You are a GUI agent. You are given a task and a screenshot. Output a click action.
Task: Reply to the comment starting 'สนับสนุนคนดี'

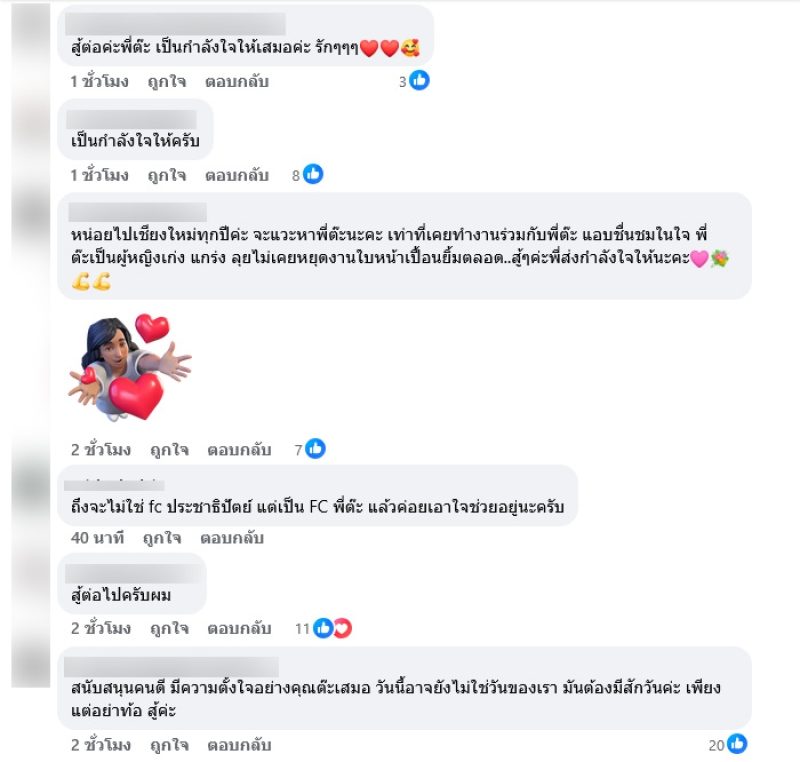pyautogui.click(x=239, y=745)
